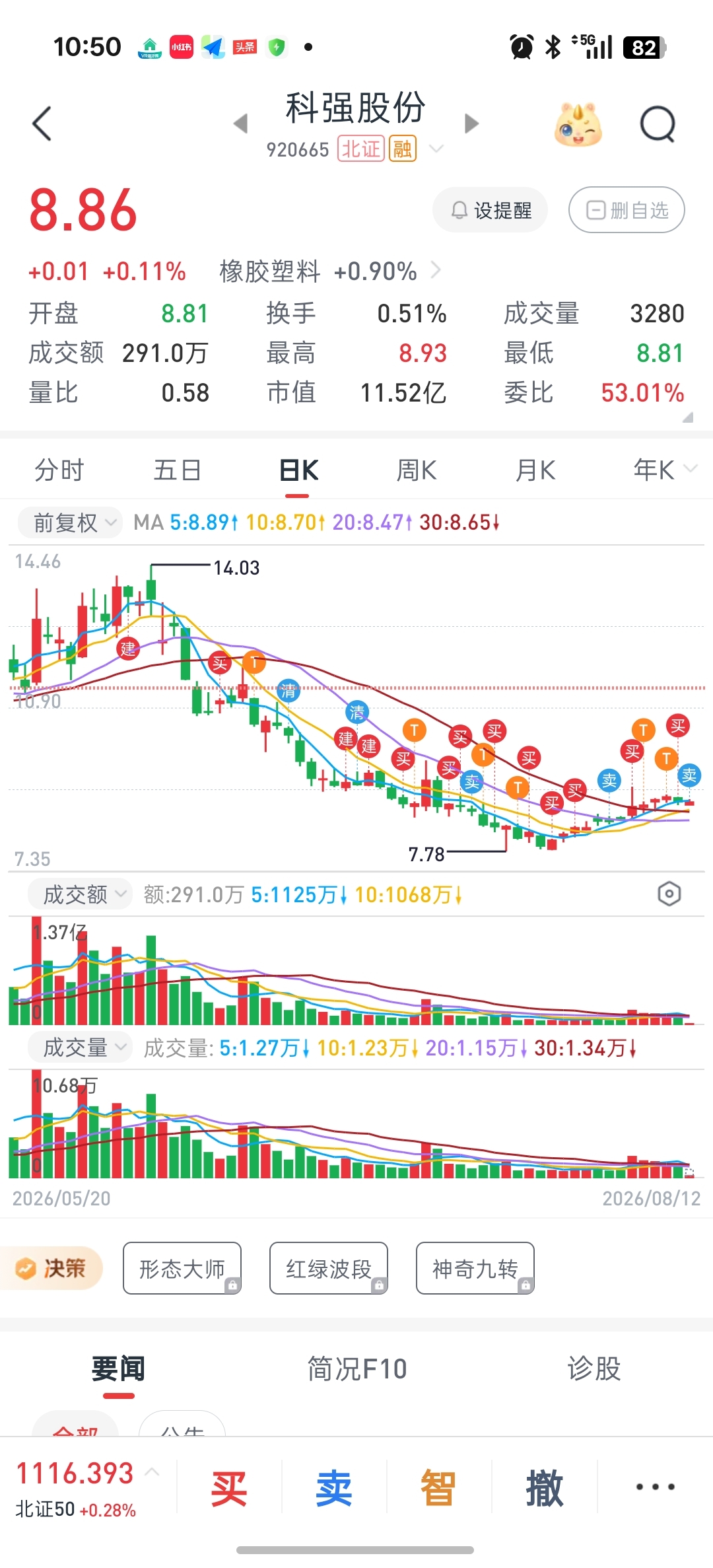Open the 形态大师 tool
This screenshot has width=713, height=1568.
pos(182,1268)
